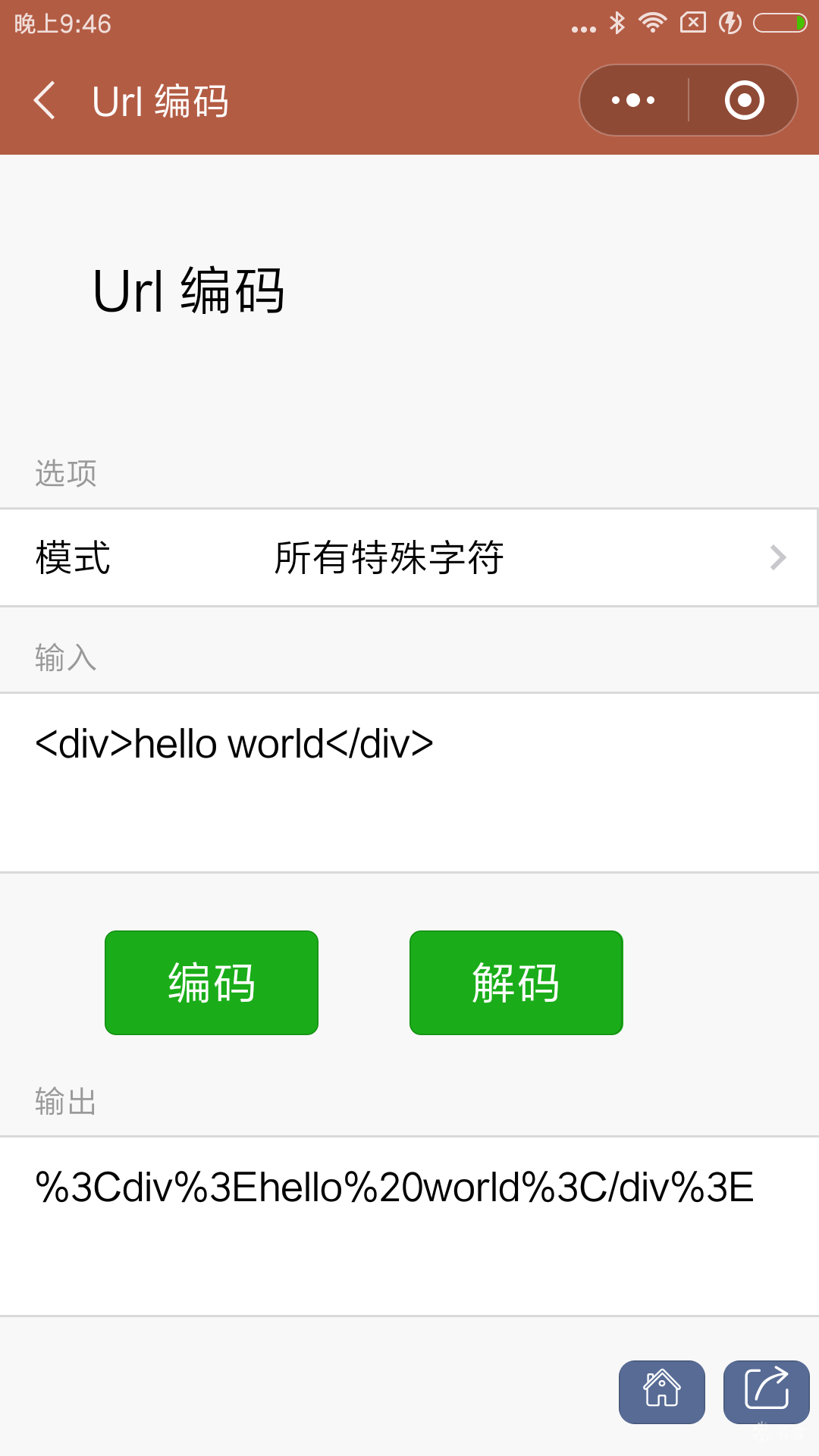Tap the green 解码 button

pos(516,983)
